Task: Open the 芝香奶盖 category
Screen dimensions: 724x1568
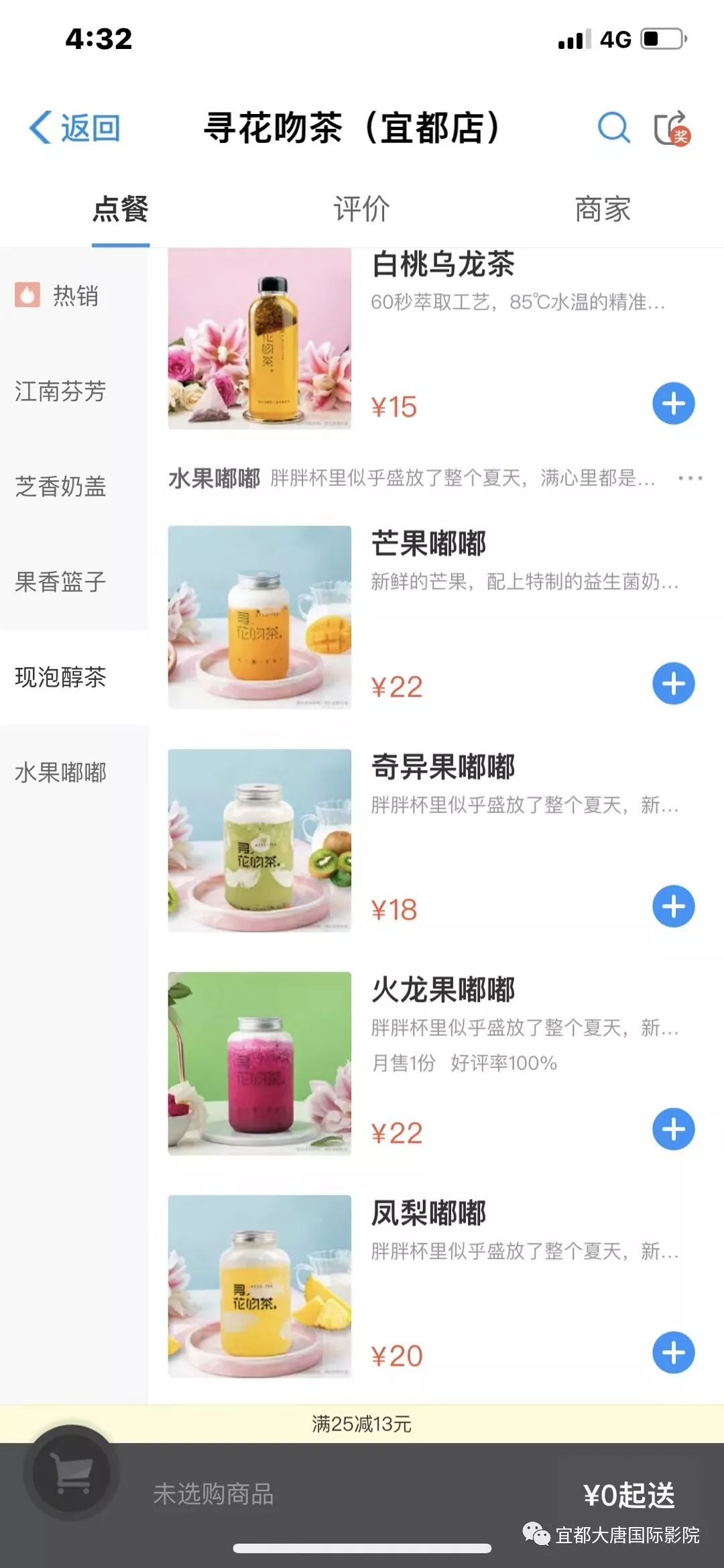Action: coord(74,486)
